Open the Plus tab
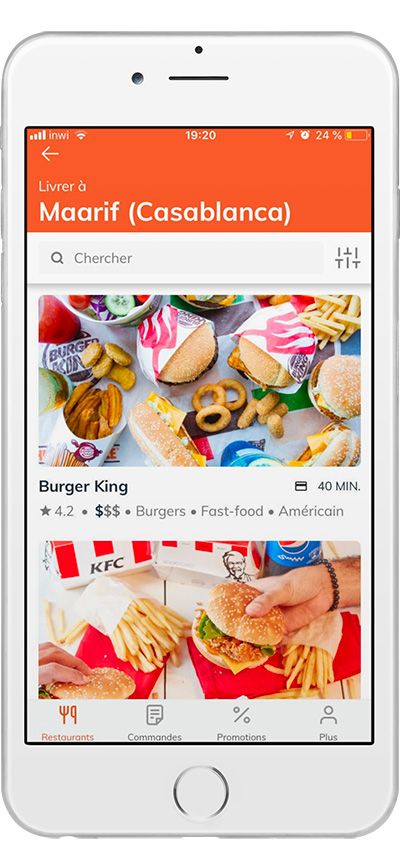400x866 pixels. (x=328, y=722)
